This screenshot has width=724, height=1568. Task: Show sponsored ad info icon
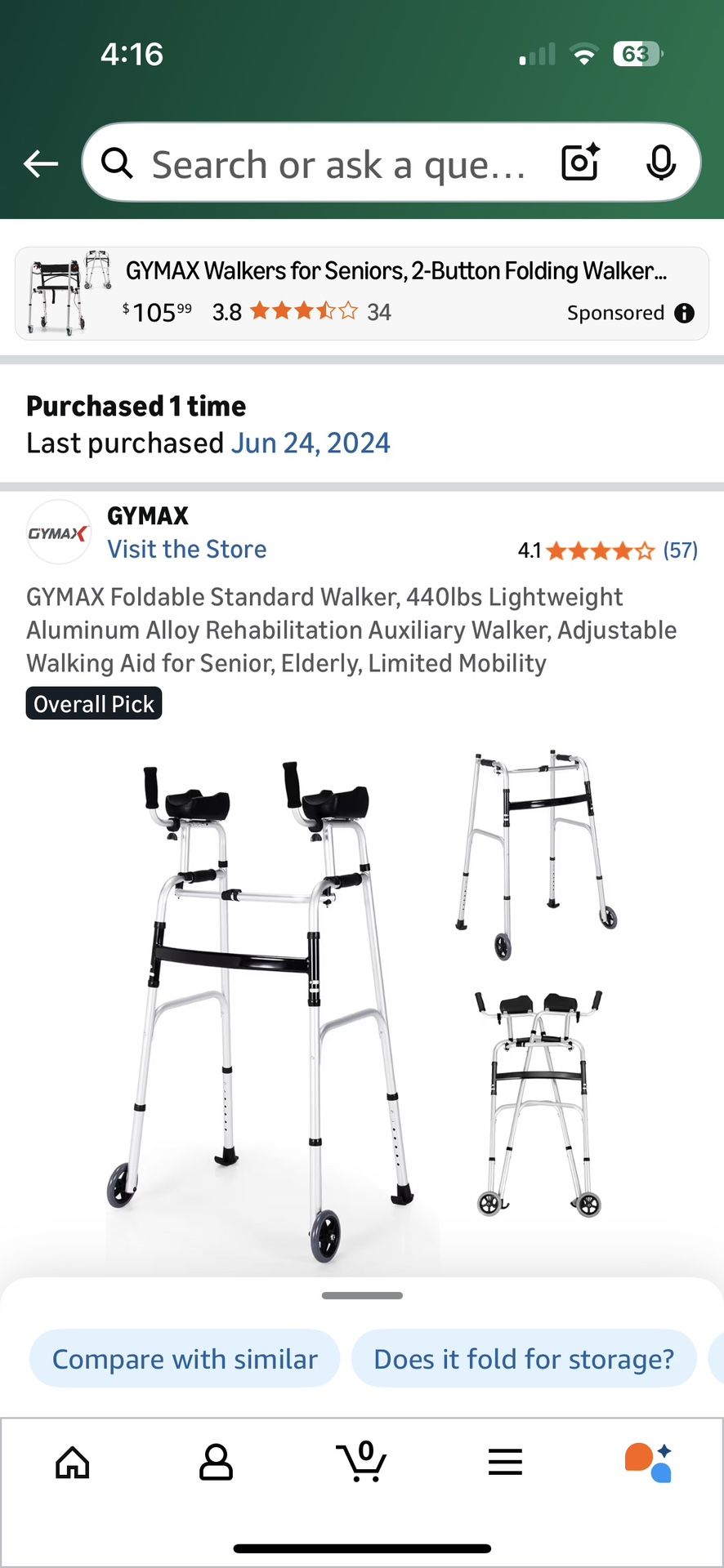[x=685, y=313]
